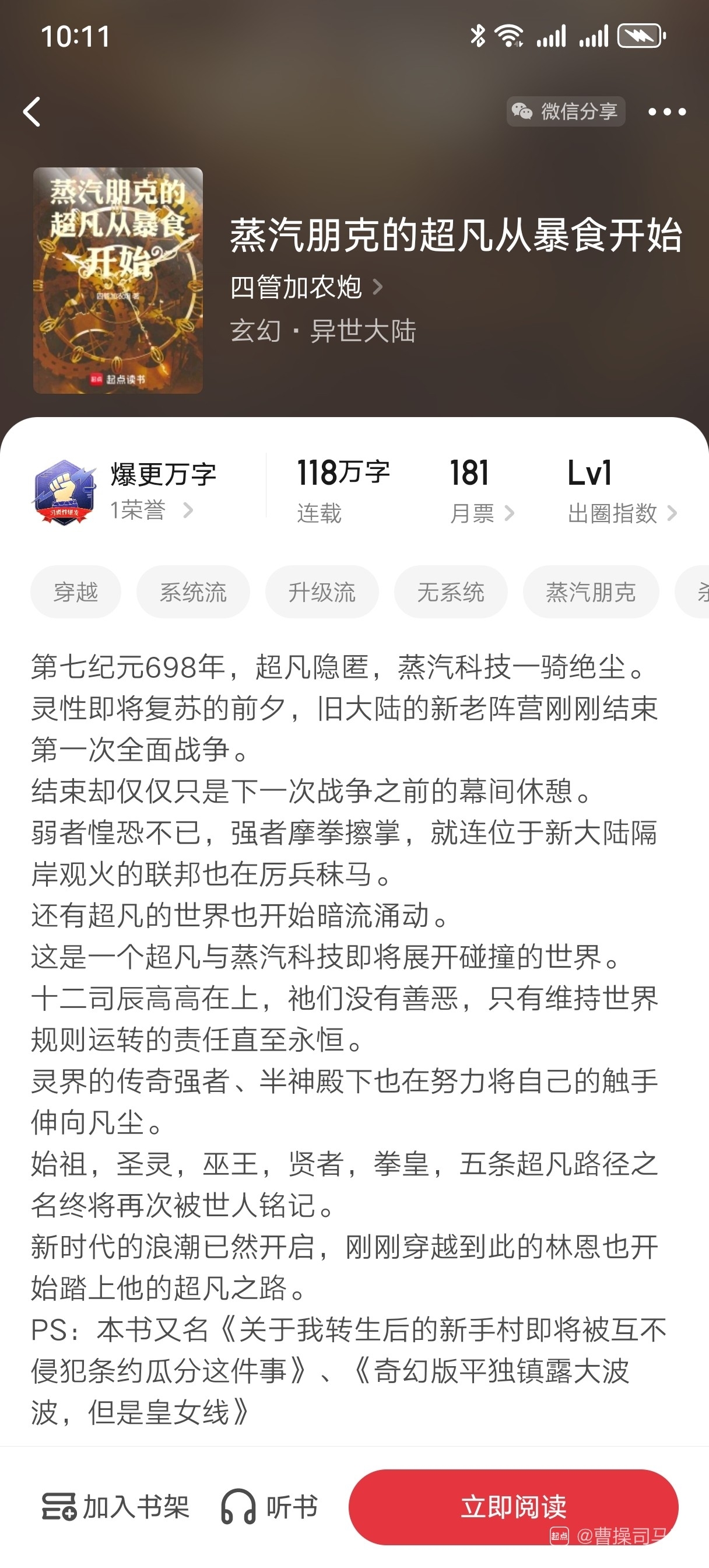Select the 系统流 tag chip
The image size is (709, 1568).
[x=193, y=591]
